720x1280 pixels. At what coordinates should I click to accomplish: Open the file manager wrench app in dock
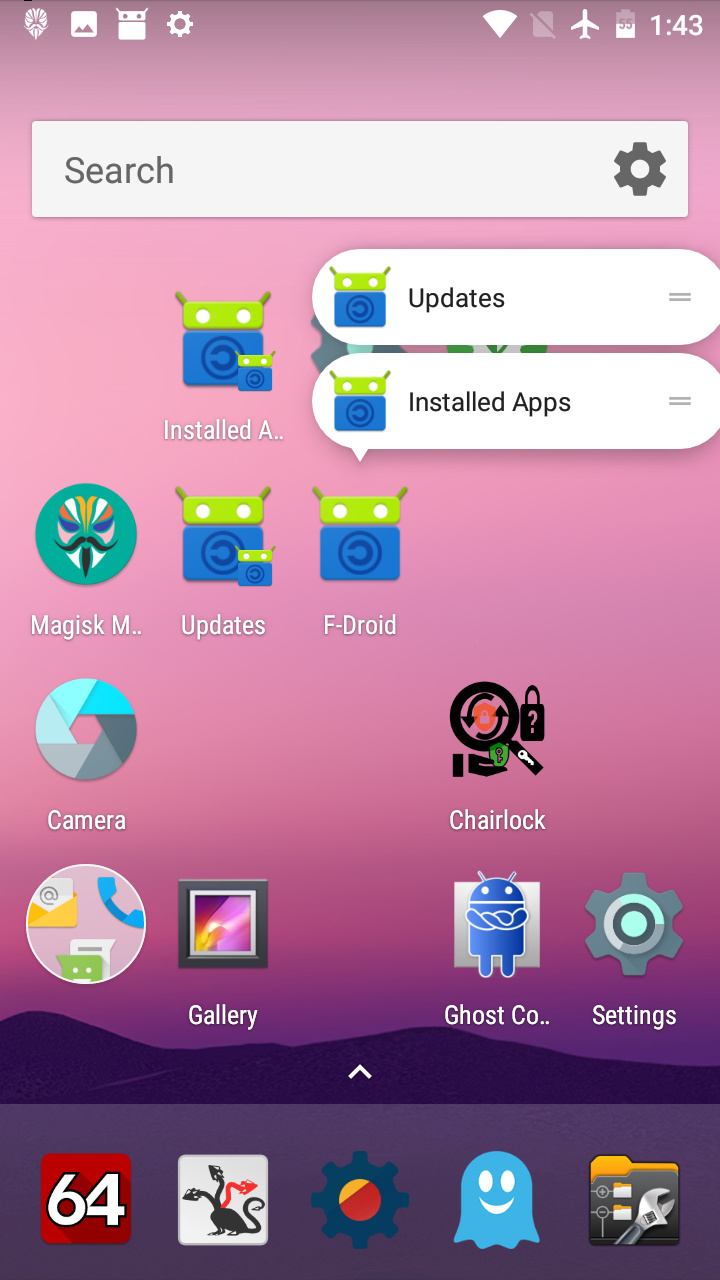634,1199
